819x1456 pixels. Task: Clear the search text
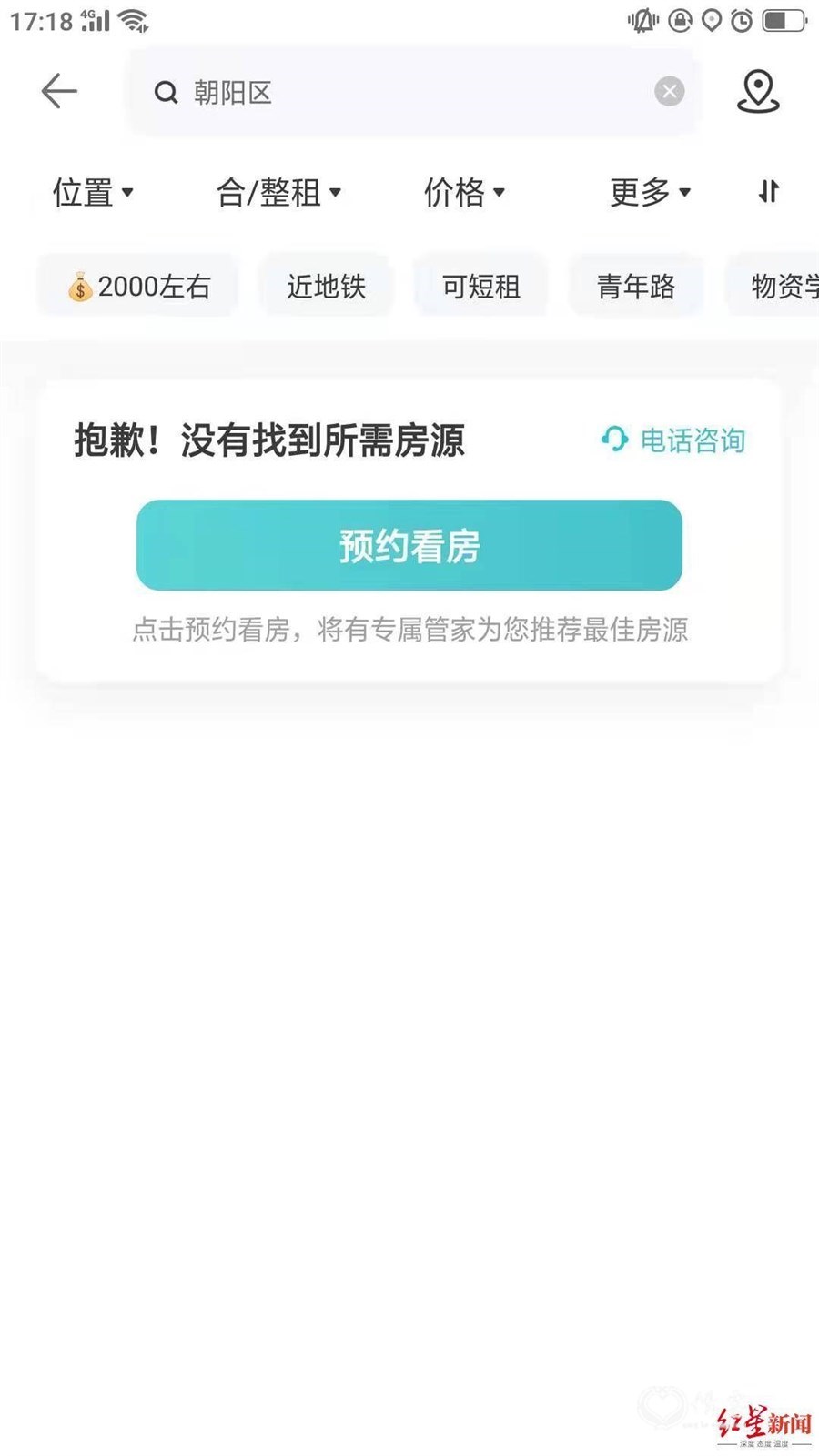click(x=669, y=91)
